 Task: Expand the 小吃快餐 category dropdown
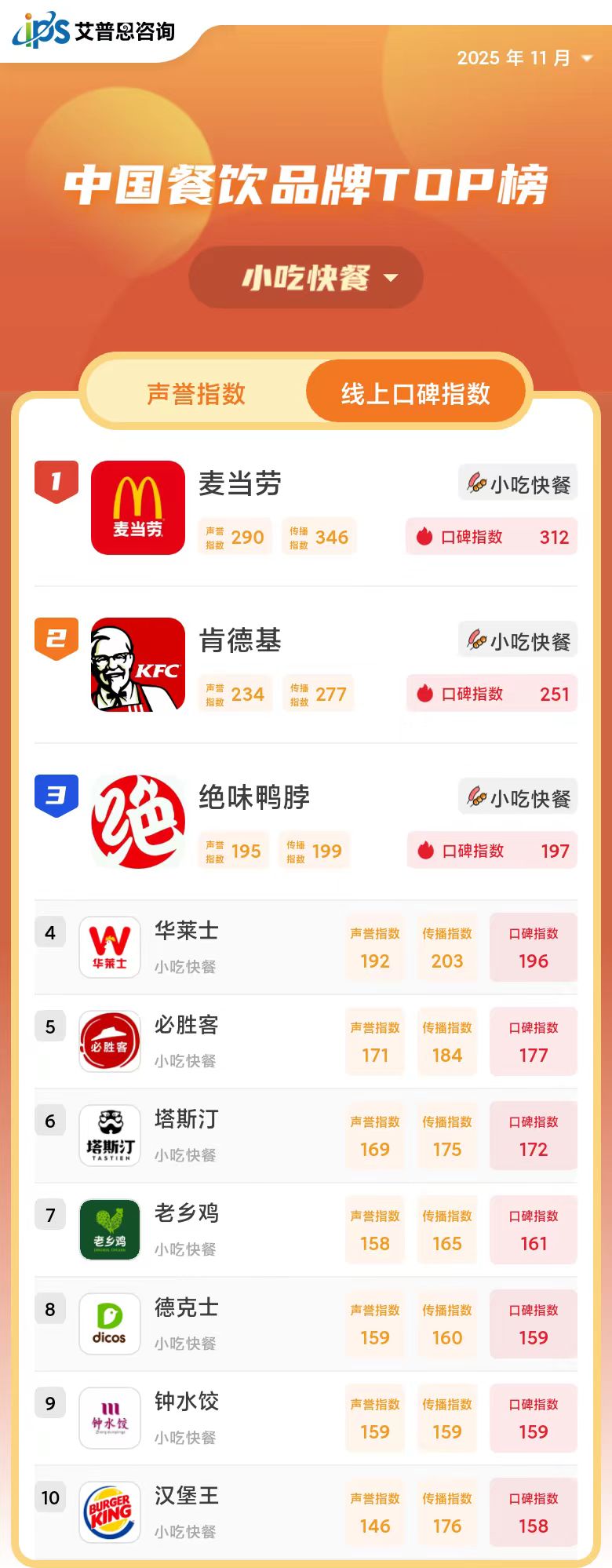click(x=306, y=277)
